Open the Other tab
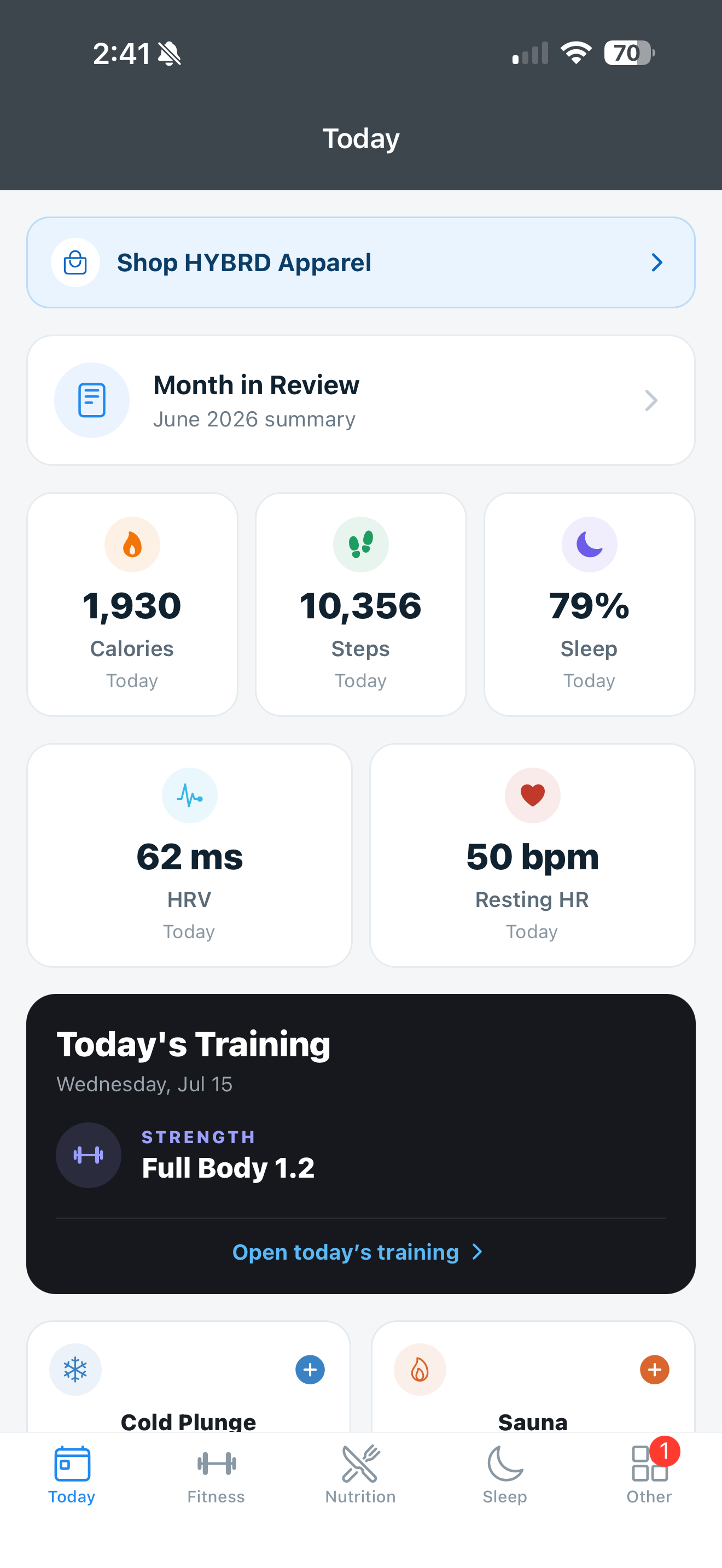This screenshot has width=722, height=1568. click(650, 1475)
